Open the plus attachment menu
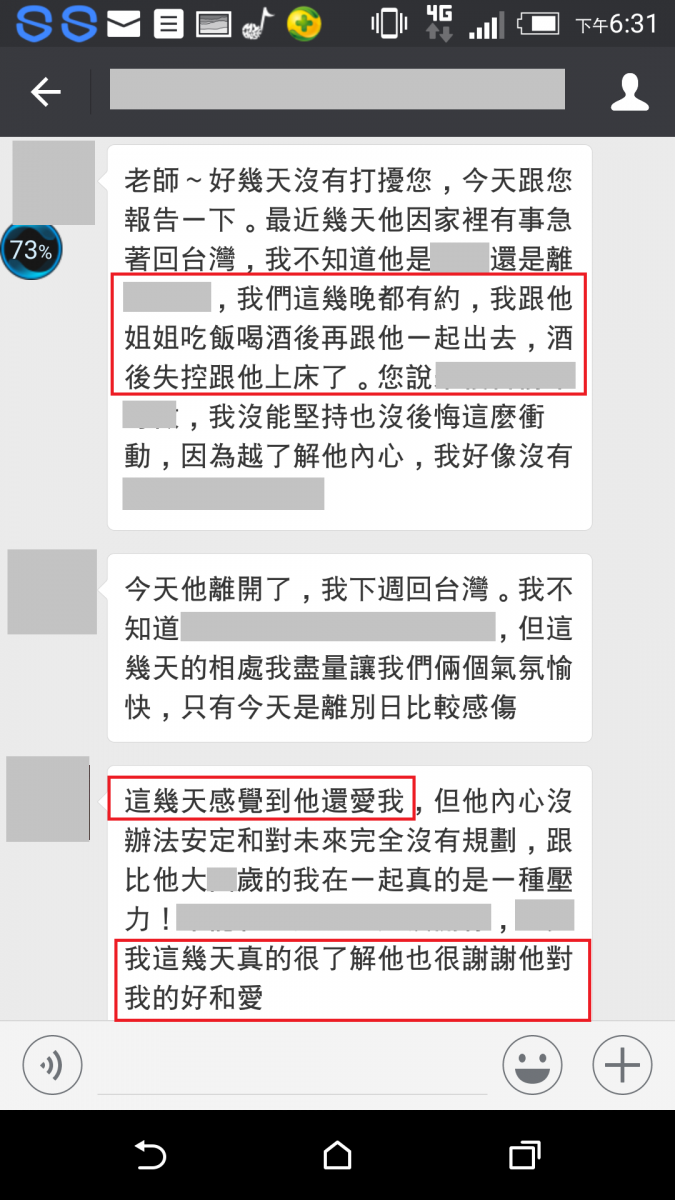 622,1062
